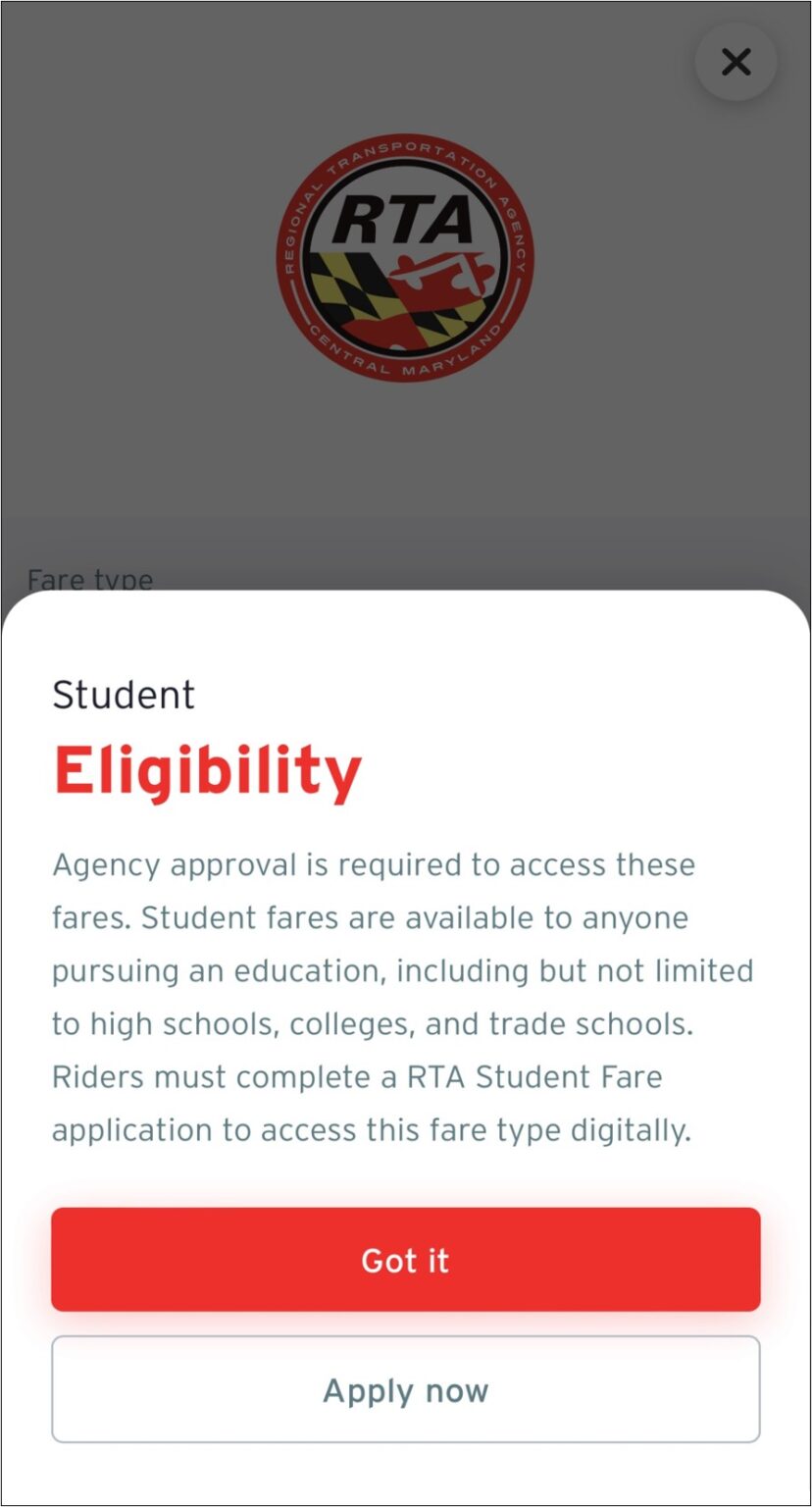Viewport: 812px width, 1507px height.
Task: Tap the dimmed gray overlay background
Action: point(147,442)
